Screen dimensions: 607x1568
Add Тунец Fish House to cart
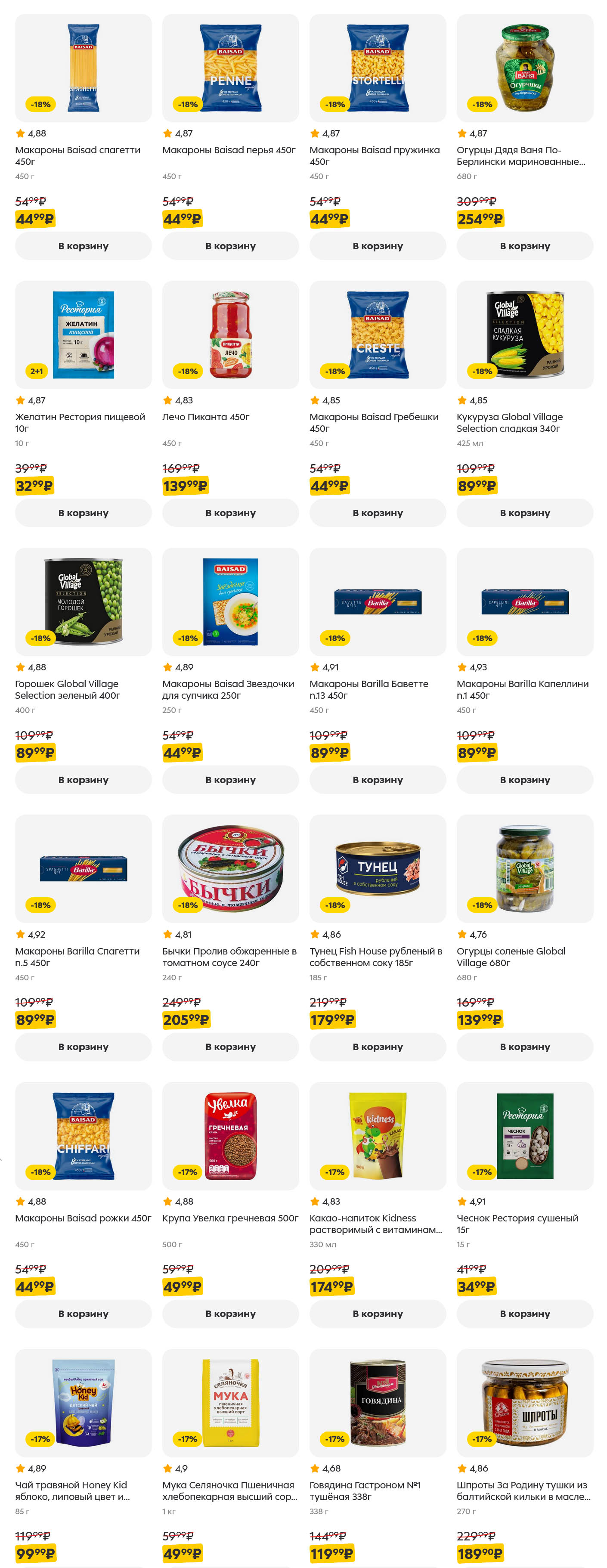click(x=378, y=1047)
